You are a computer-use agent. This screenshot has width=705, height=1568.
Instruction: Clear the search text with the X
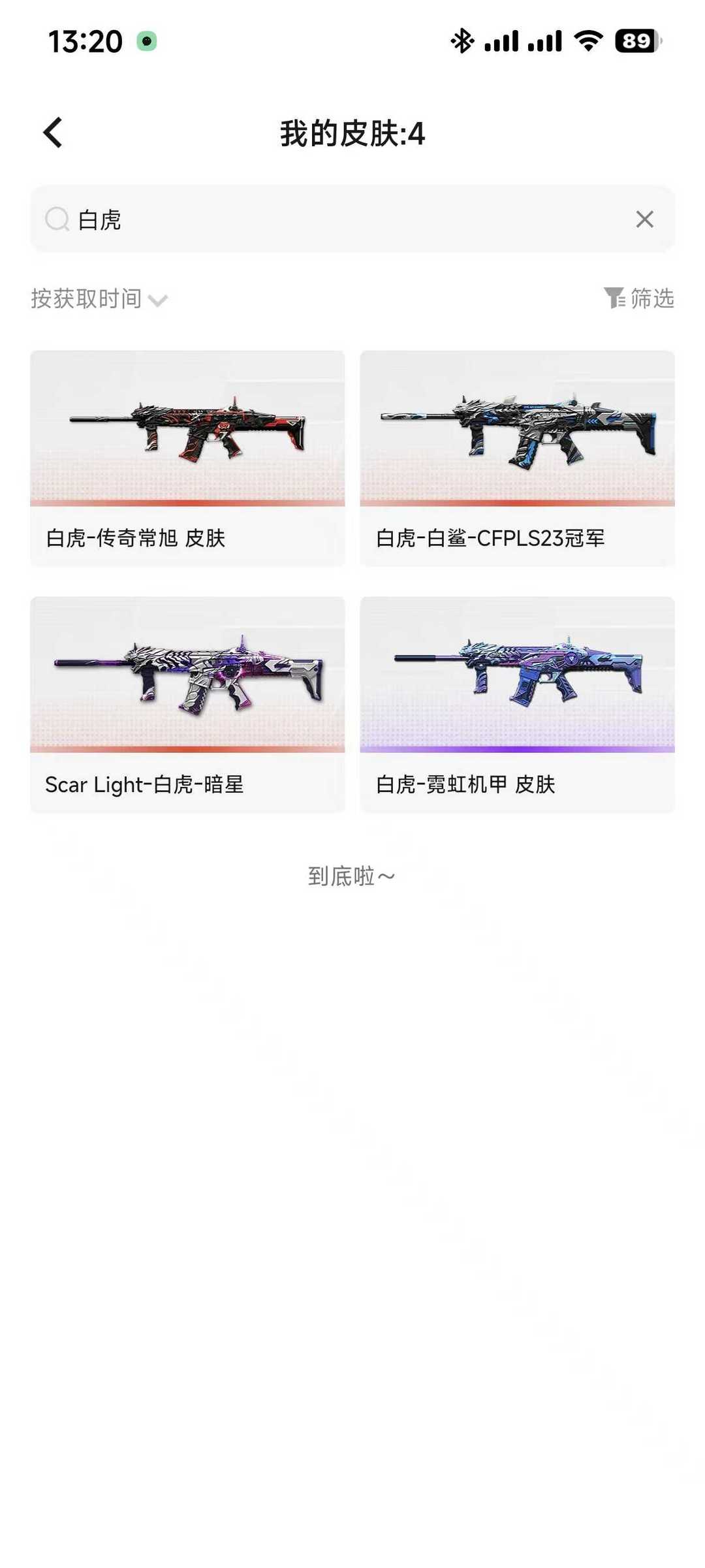644,219
